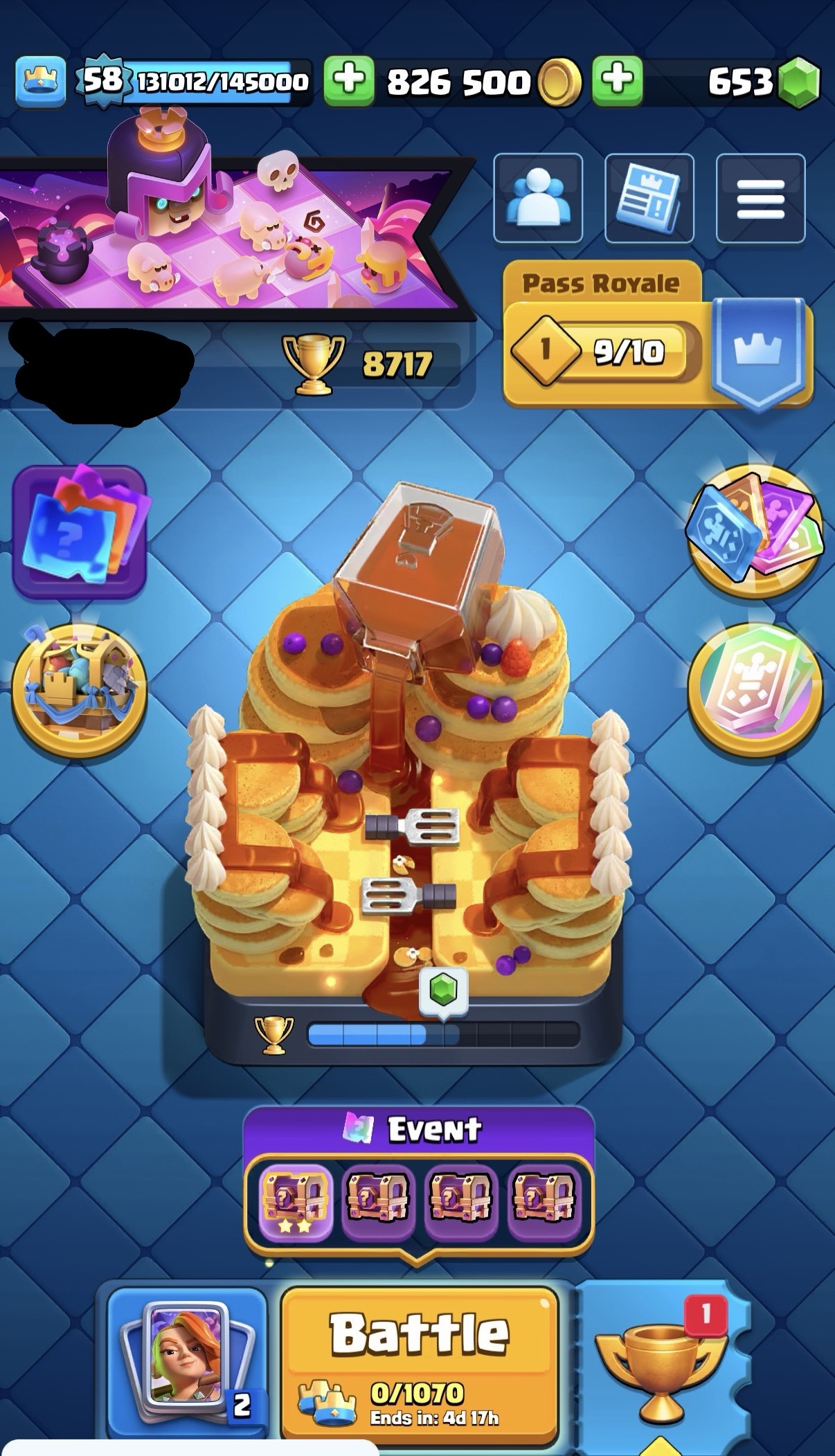Open the news and inbox icon

[649, 199]
